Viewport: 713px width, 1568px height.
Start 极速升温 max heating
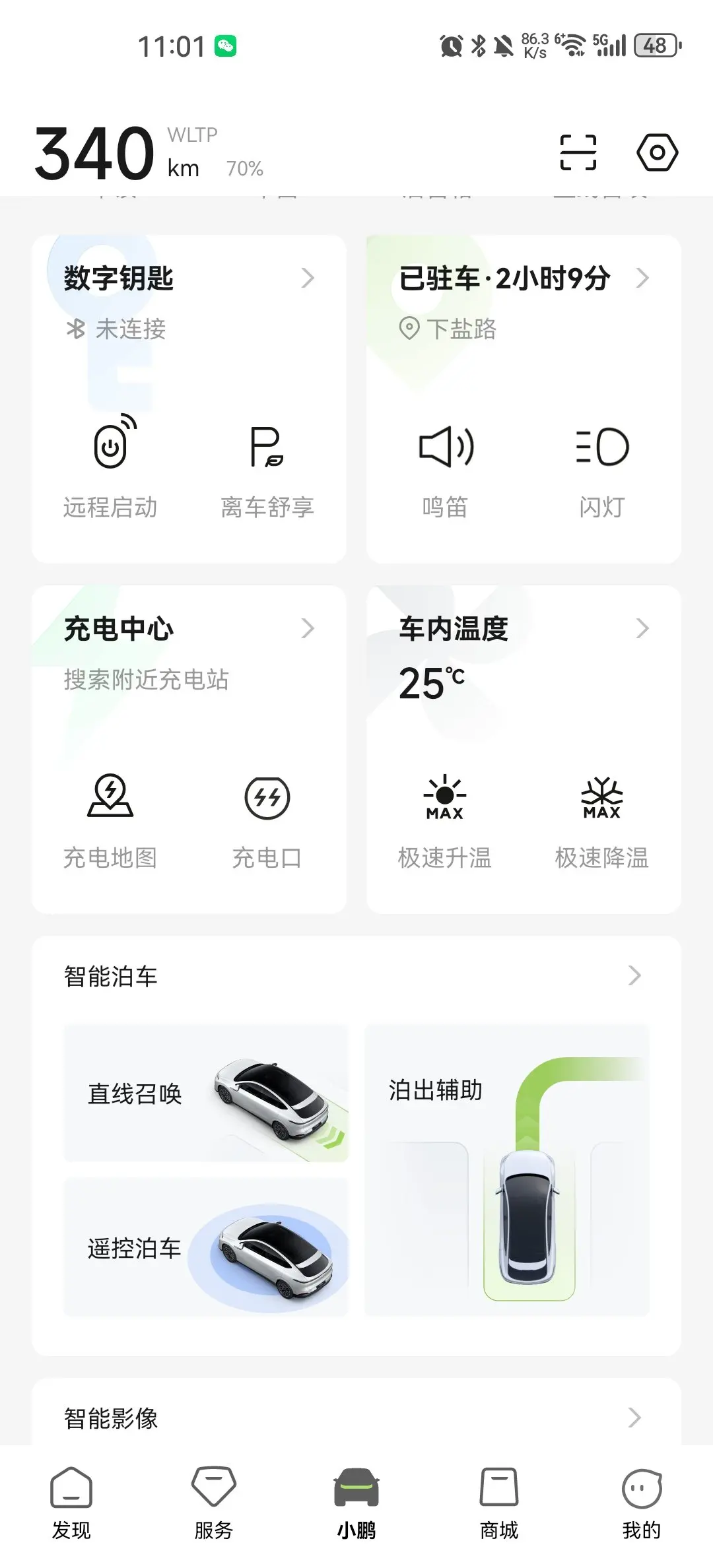coord(445,817)
